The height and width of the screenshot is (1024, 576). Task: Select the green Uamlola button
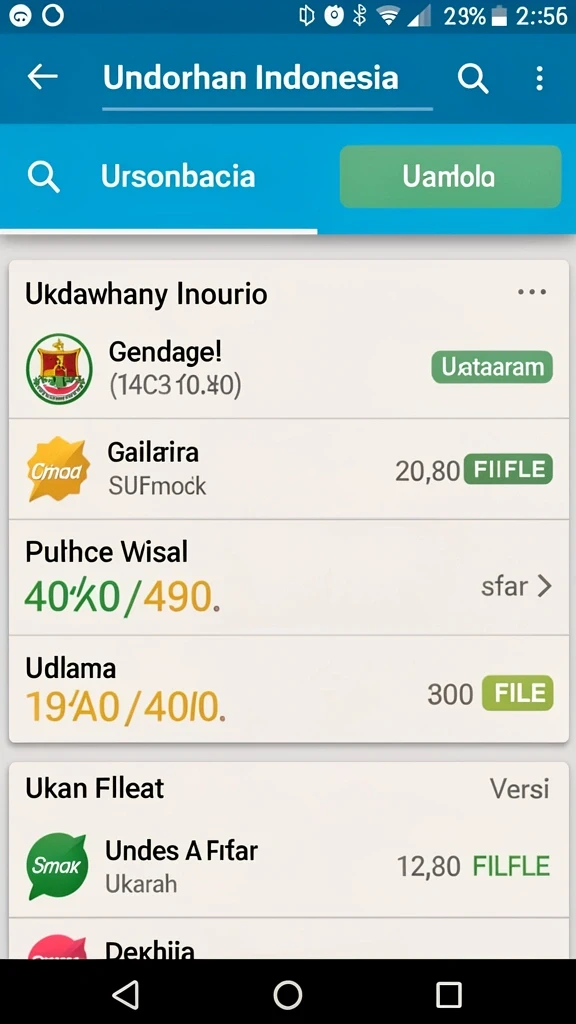coord(451,177)
